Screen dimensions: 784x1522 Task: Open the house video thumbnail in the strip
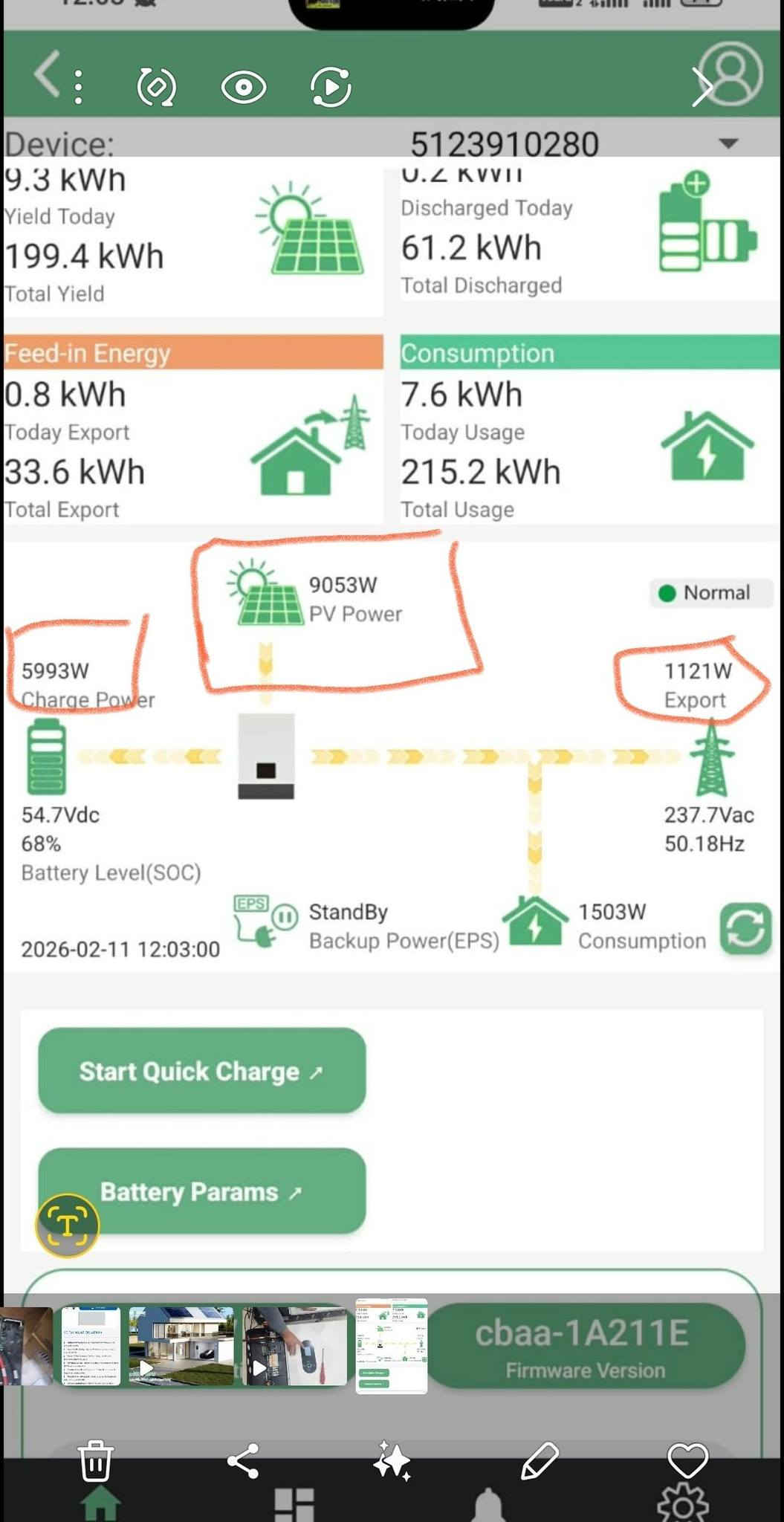click(181, 1346)
